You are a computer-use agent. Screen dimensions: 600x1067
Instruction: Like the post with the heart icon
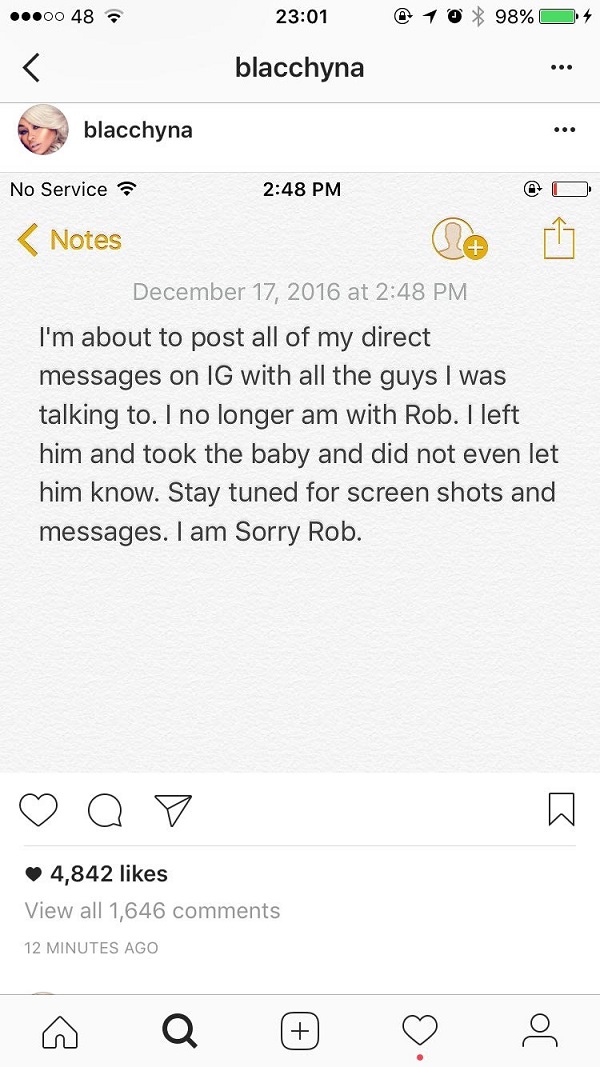39,810
